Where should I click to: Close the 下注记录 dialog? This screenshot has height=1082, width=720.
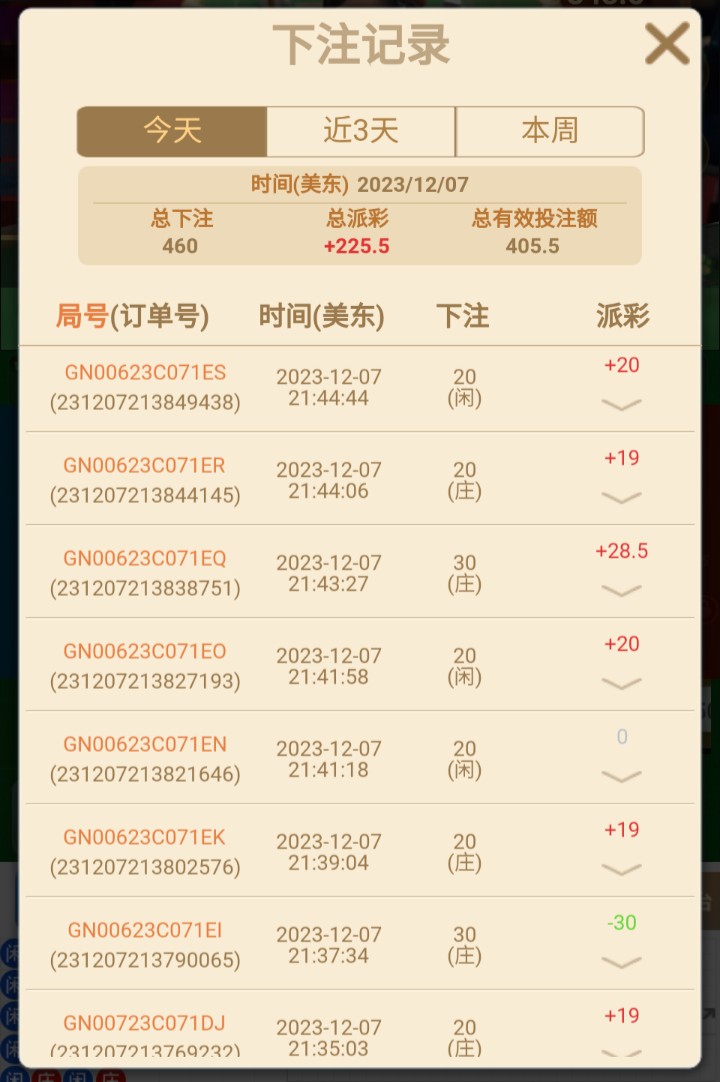tap(666, 45)
